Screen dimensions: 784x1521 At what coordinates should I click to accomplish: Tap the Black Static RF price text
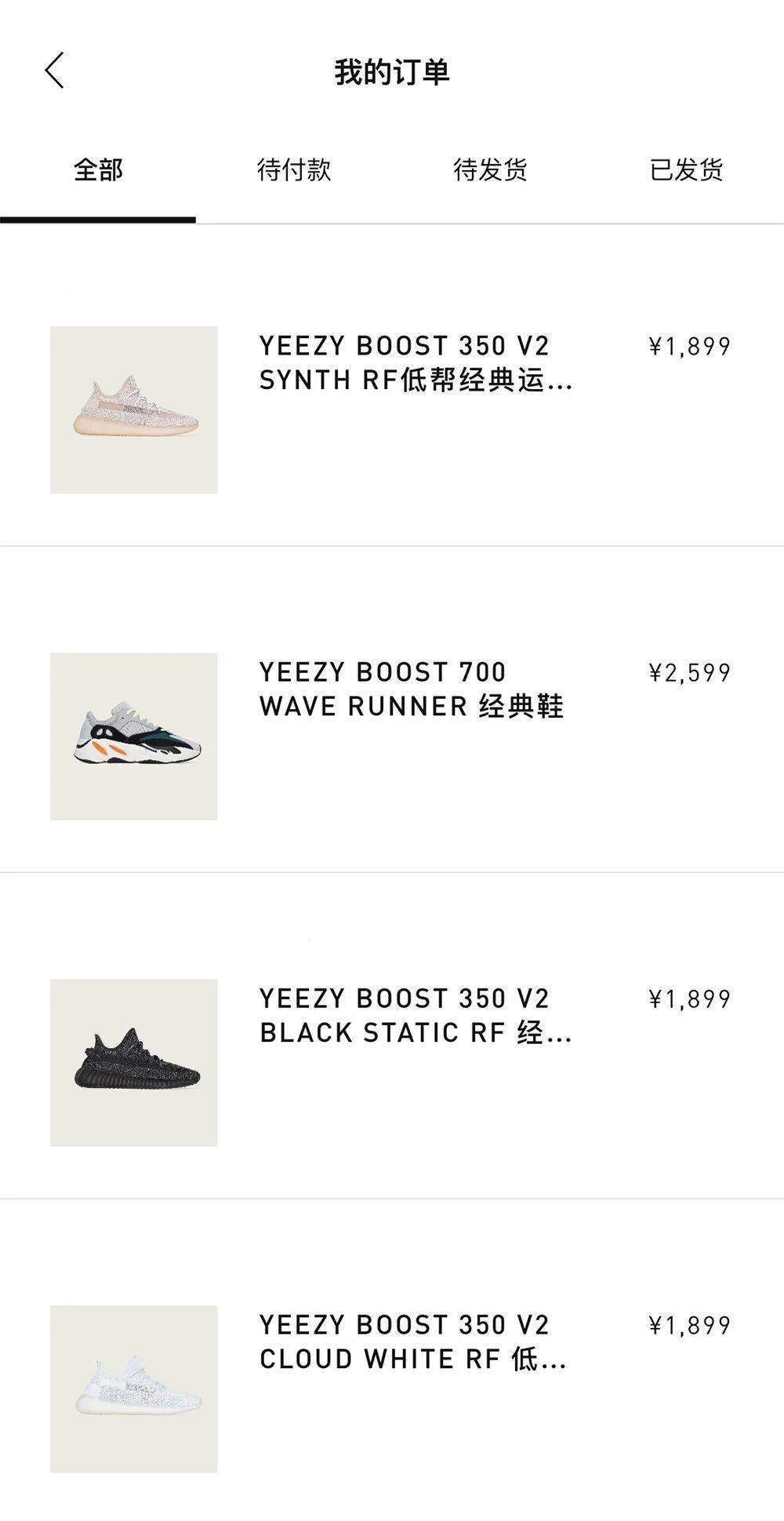691,998
